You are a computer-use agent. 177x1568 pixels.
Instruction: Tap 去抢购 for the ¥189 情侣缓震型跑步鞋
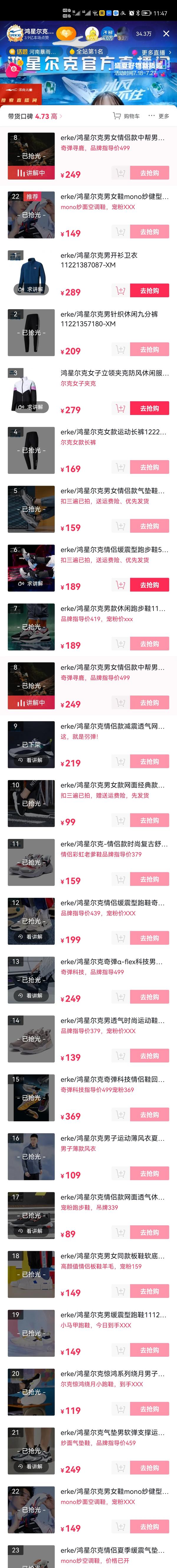click(150, 585)
